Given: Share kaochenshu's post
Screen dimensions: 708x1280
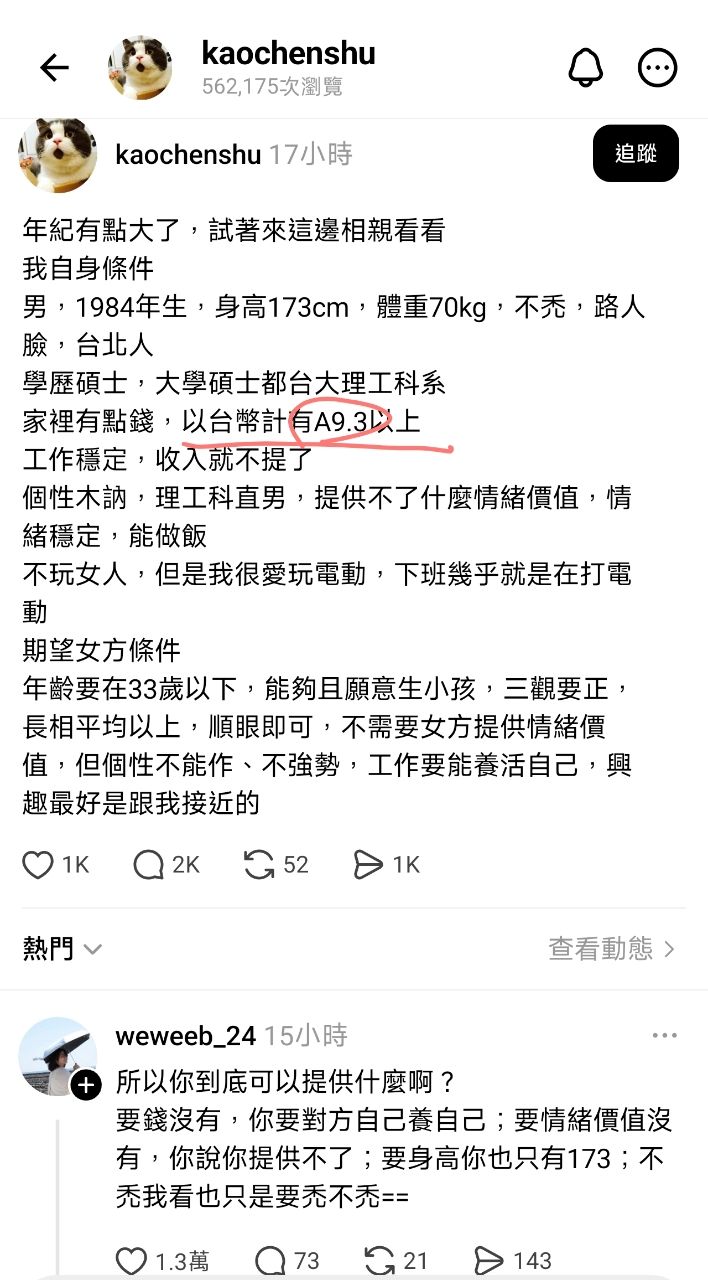Looking at the screenshot, I should [x=370, y=864].
